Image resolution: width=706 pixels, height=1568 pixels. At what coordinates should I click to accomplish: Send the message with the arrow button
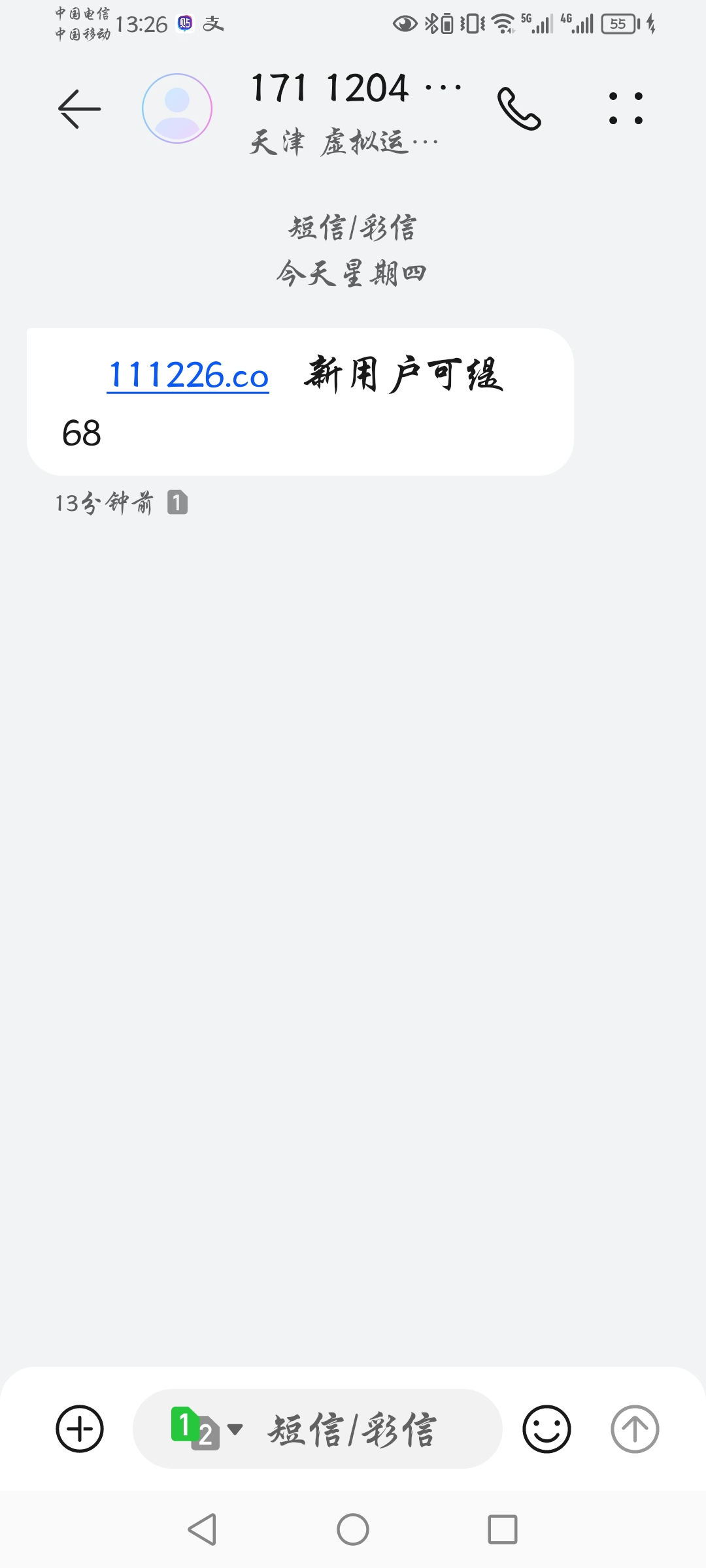point(635,1429)
